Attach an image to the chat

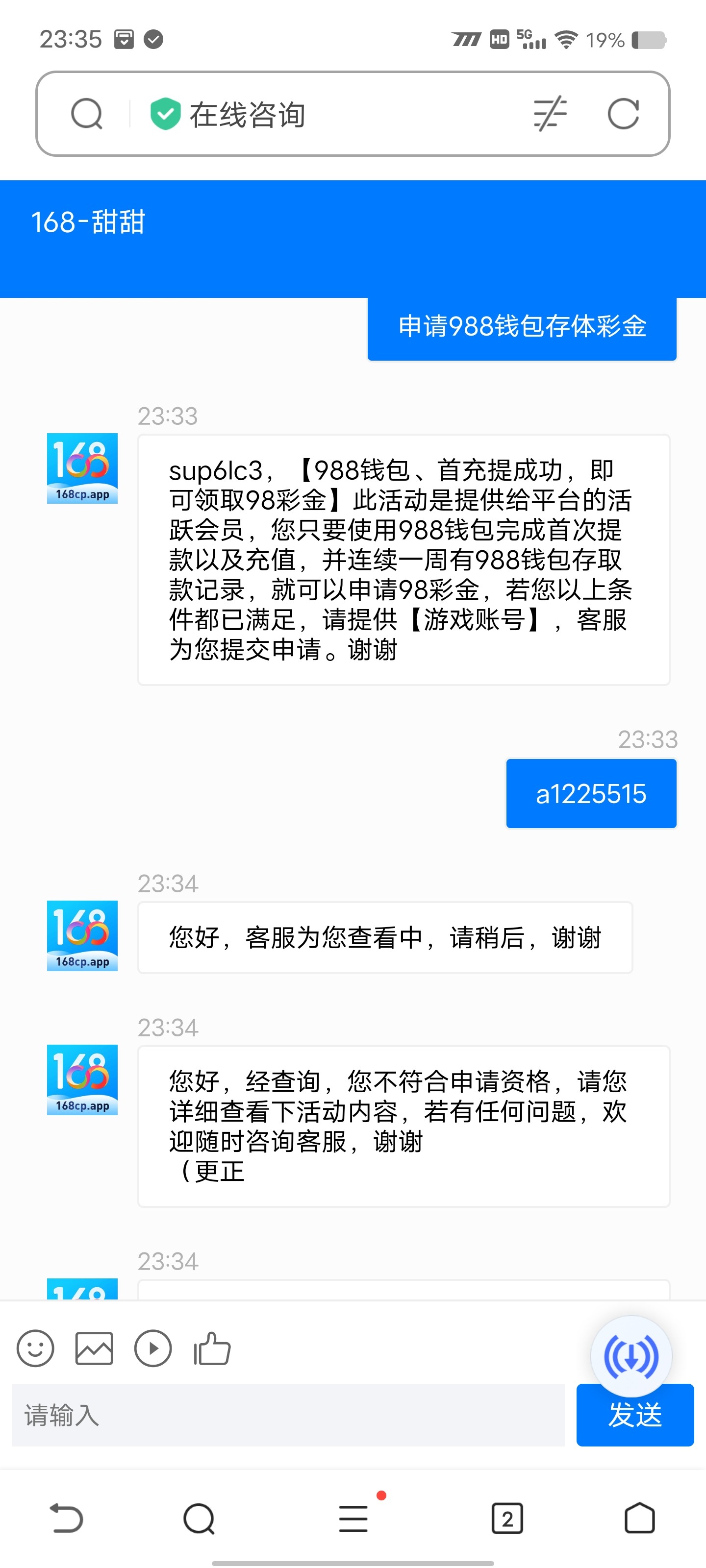[94, 1348]
